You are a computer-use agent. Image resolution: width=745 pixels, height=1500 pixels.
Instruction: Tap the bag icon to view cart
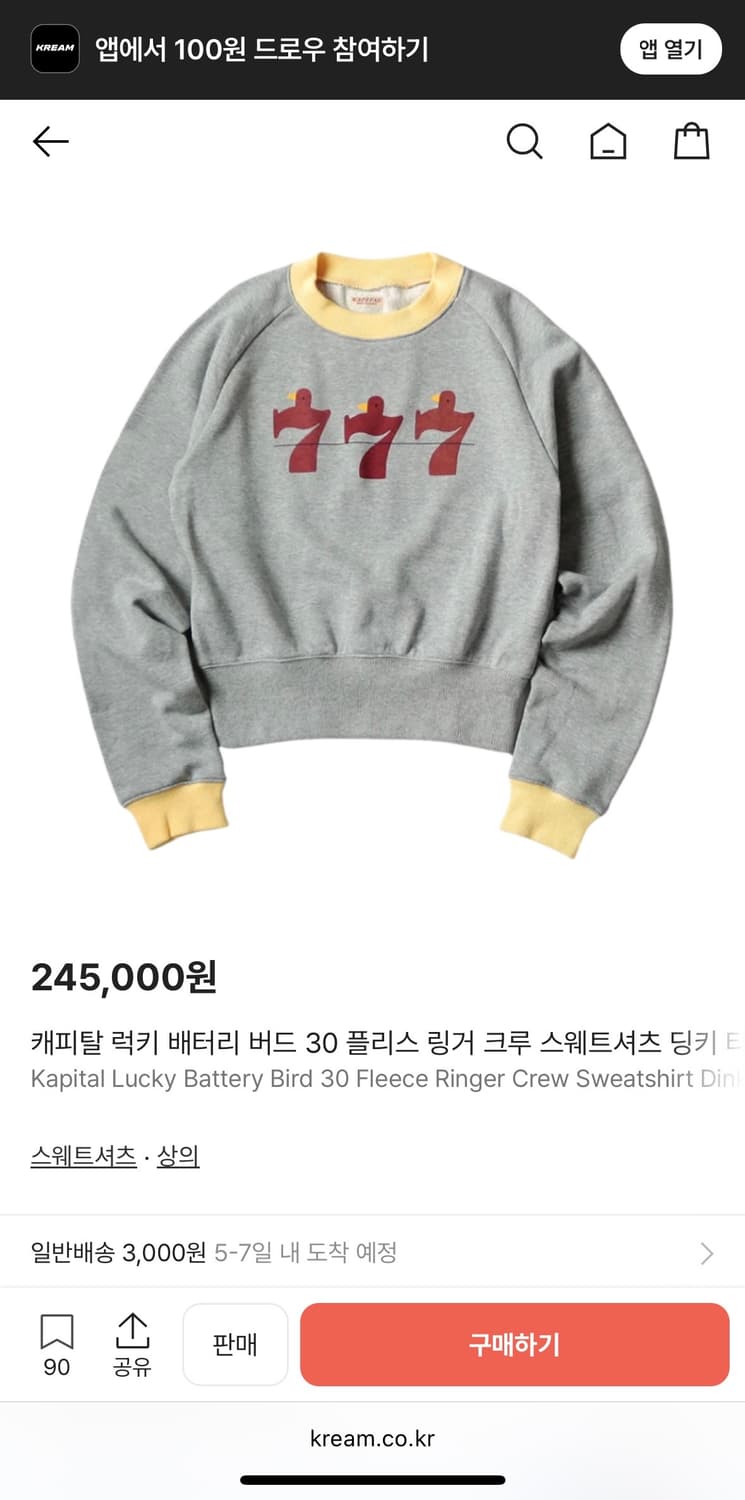pos(691,141)
